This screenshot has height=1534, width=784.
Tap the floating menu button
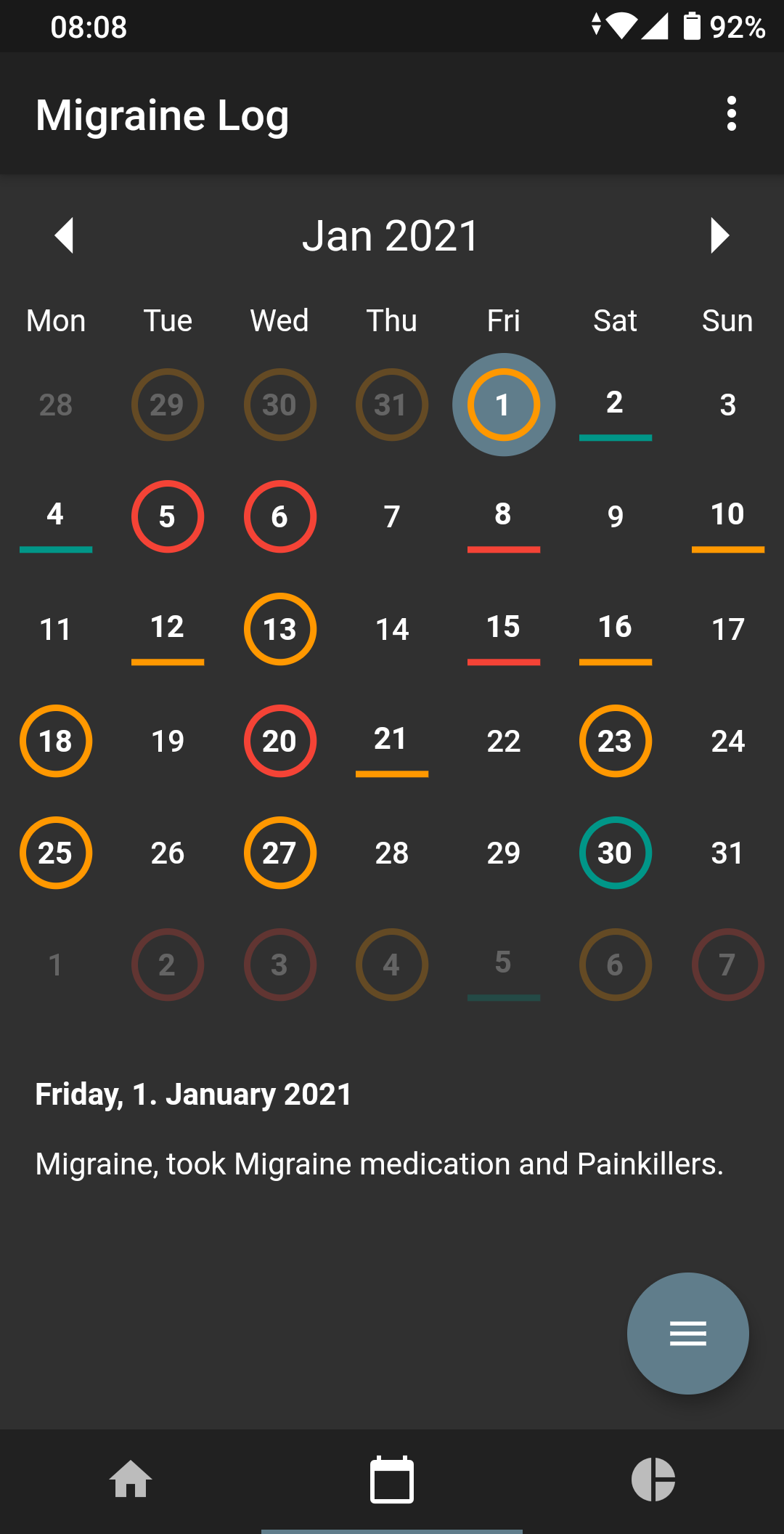687,1333
